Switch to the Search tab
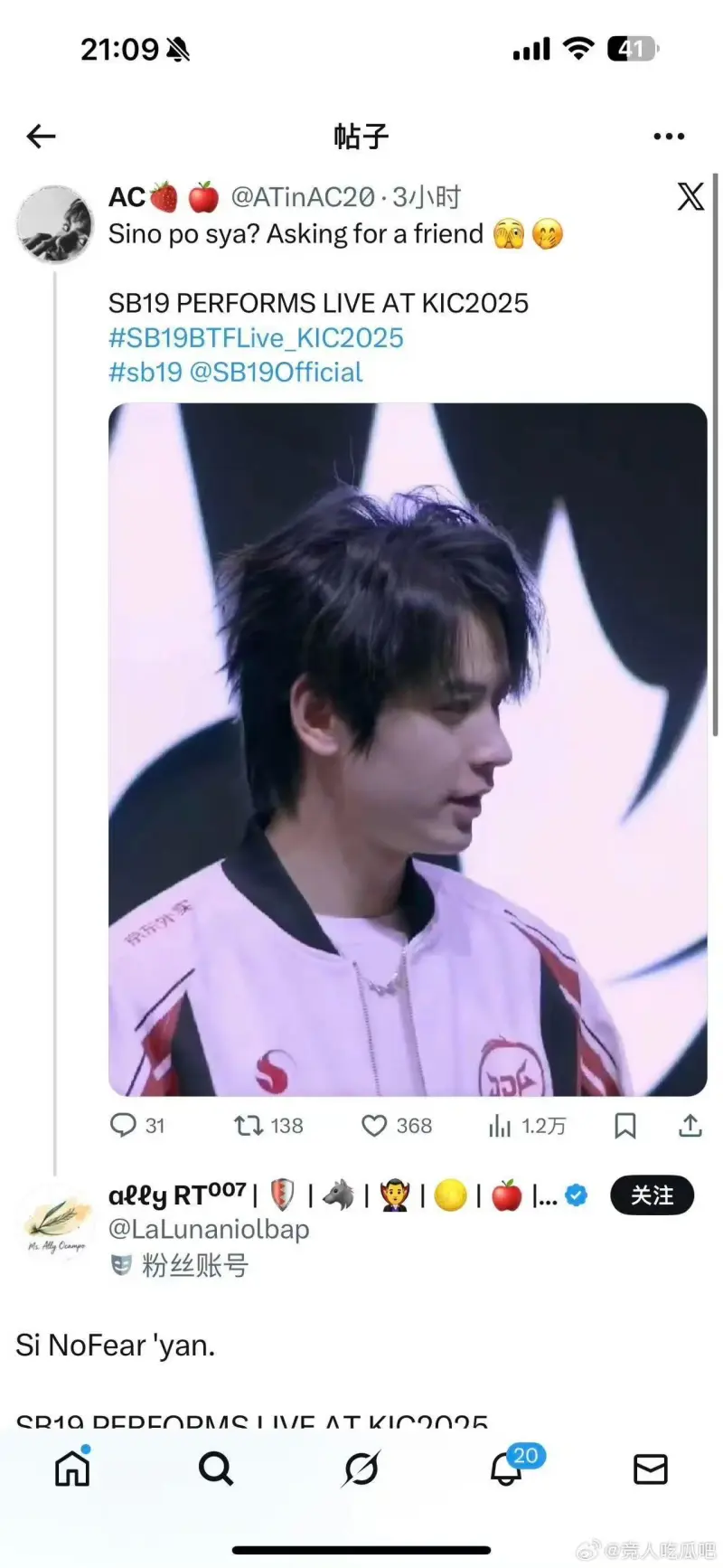The image size is (723, 1568). click(216, 1469)
